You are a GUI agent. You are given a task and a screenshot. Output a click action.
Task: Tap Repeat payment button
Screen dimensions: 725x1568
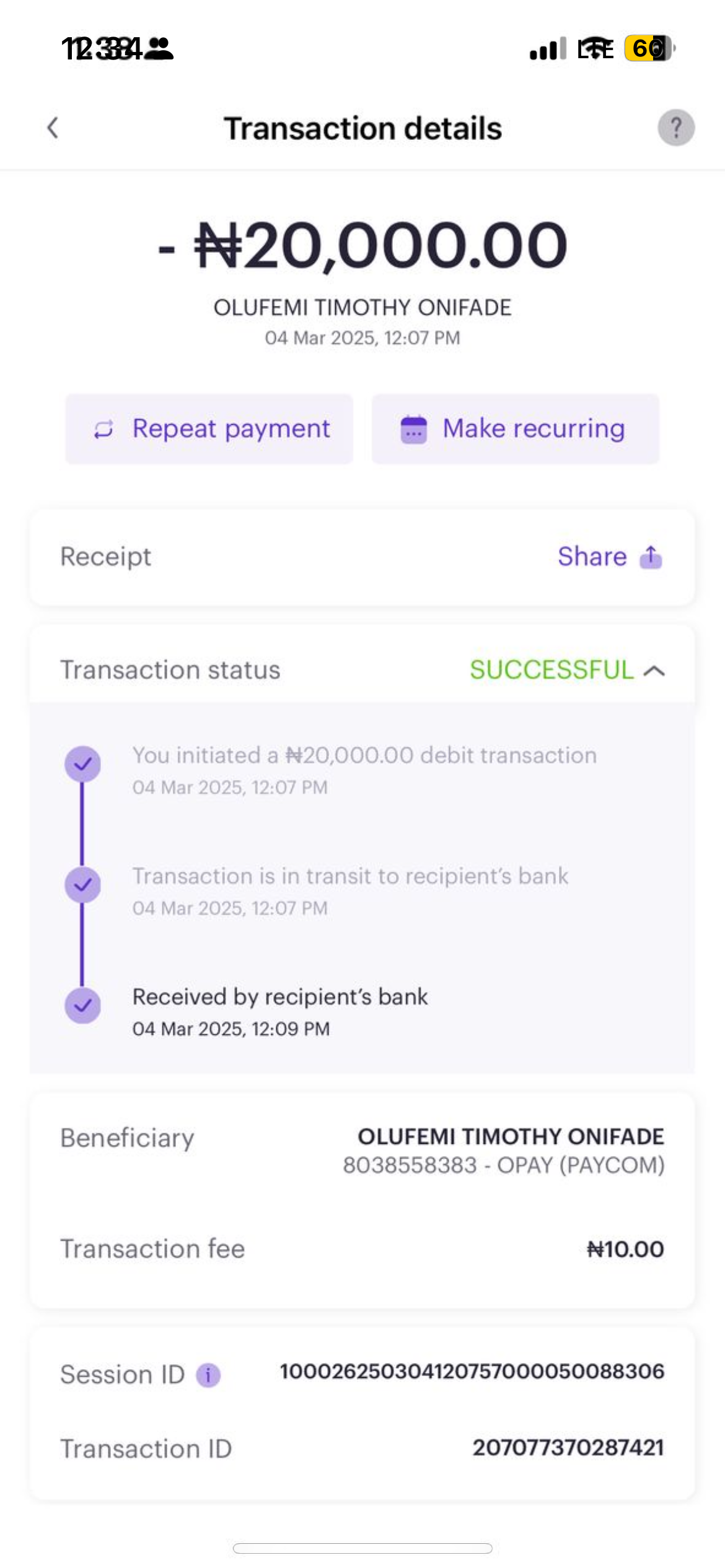209,429
